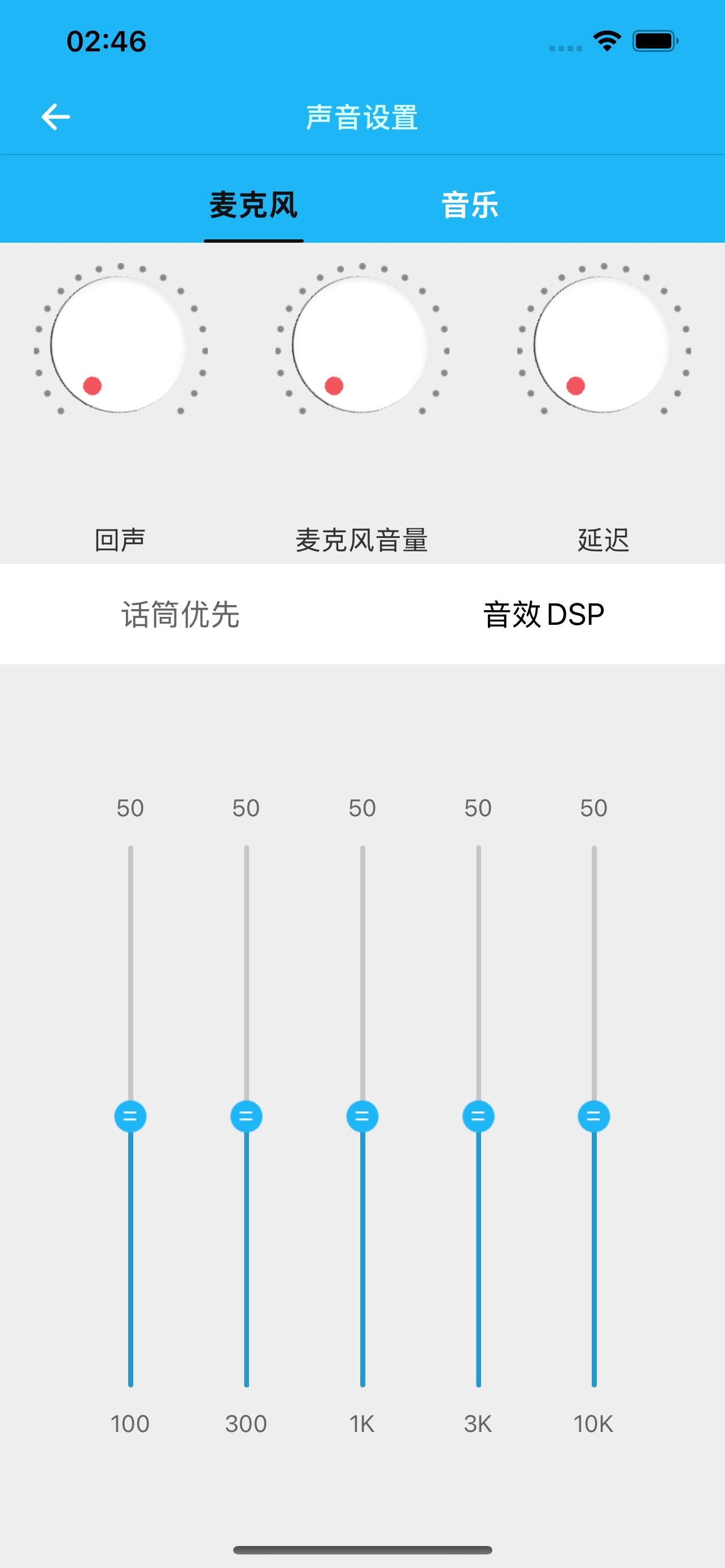
Task: Select the 麦克风 tab
Action: [x=254, y=204]
